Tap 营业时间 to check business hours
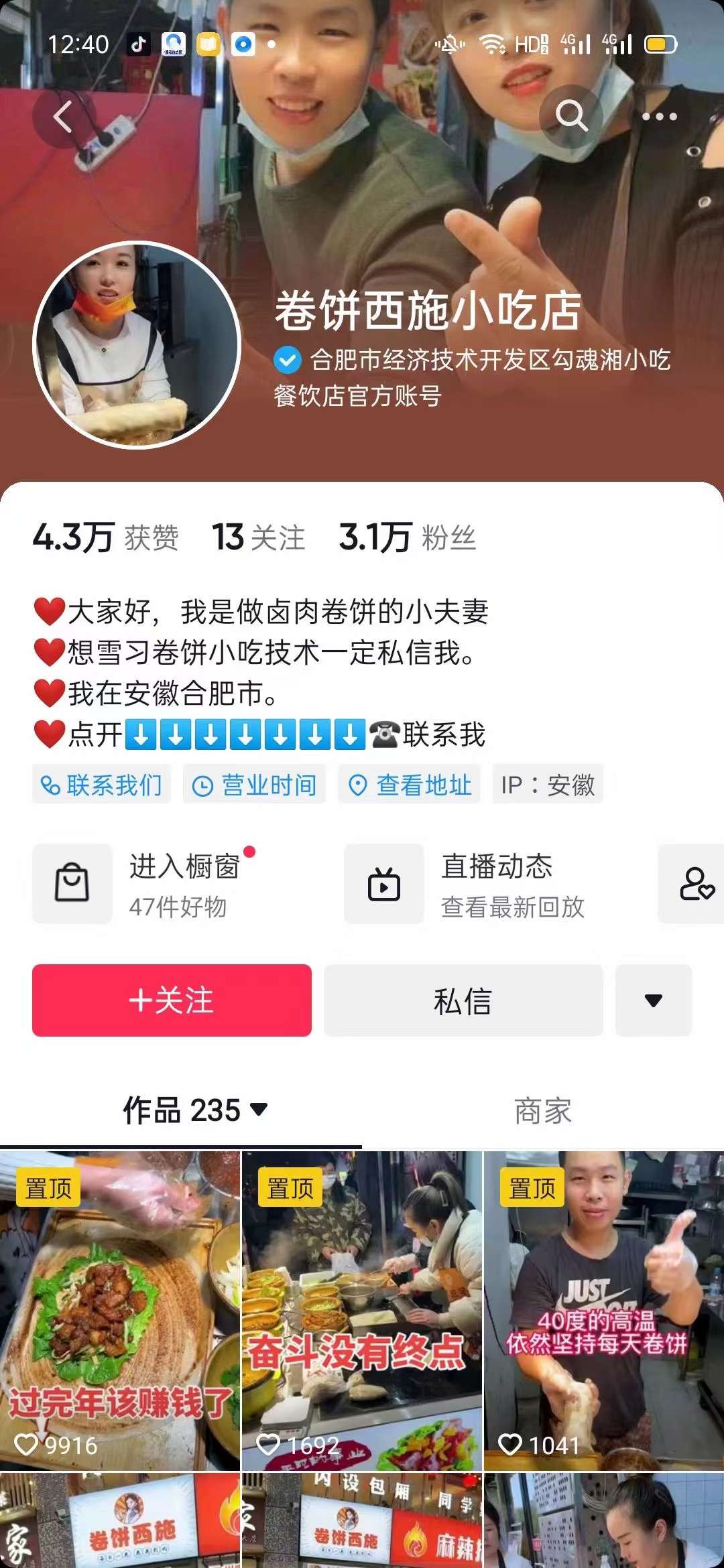The image size is (724, 1568). [253, 784]
